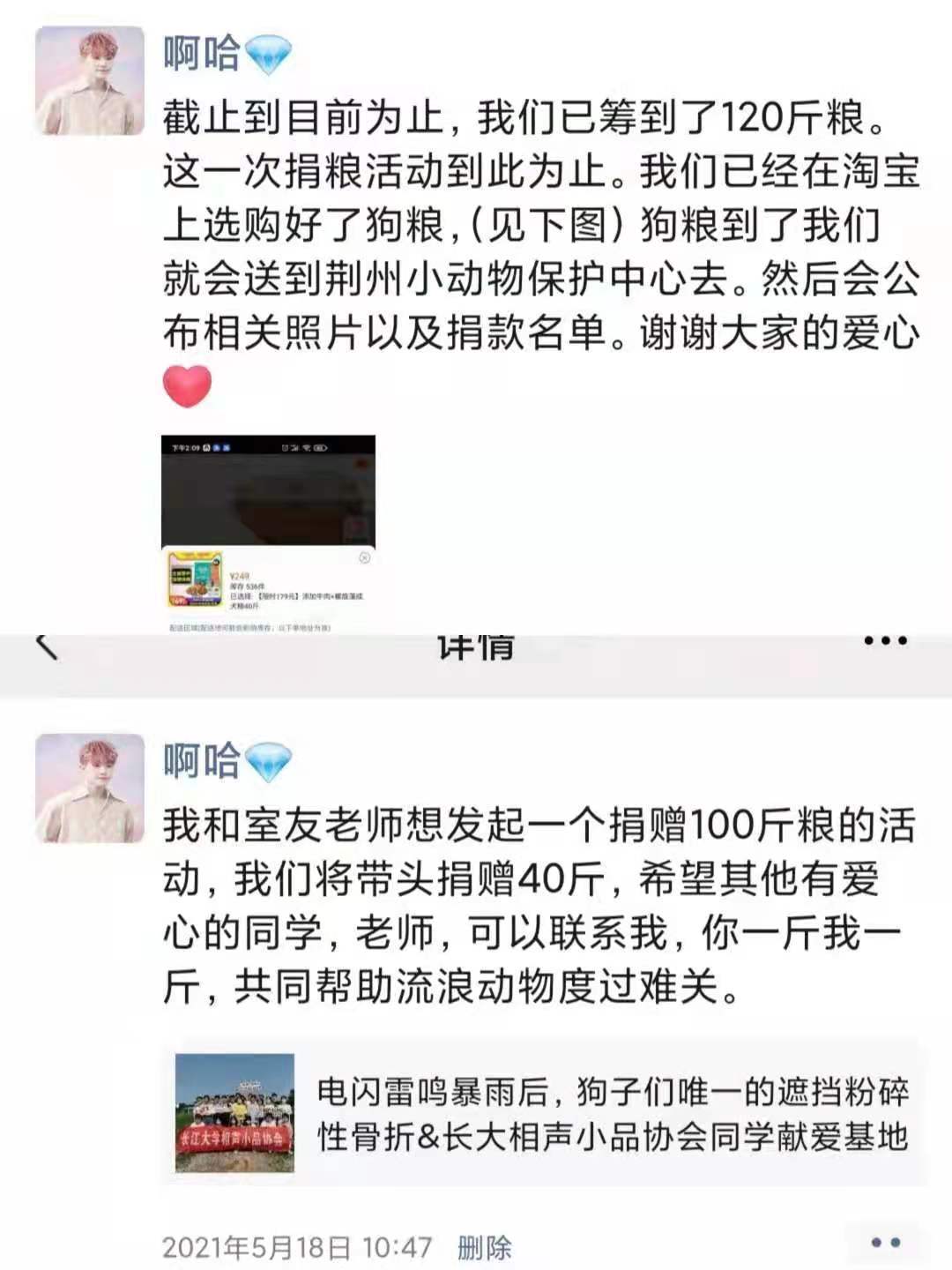Delete this post via 删除
The height and width of the screenshot is (1270, 952).
pyautogui.click(x=484, y=1247)
